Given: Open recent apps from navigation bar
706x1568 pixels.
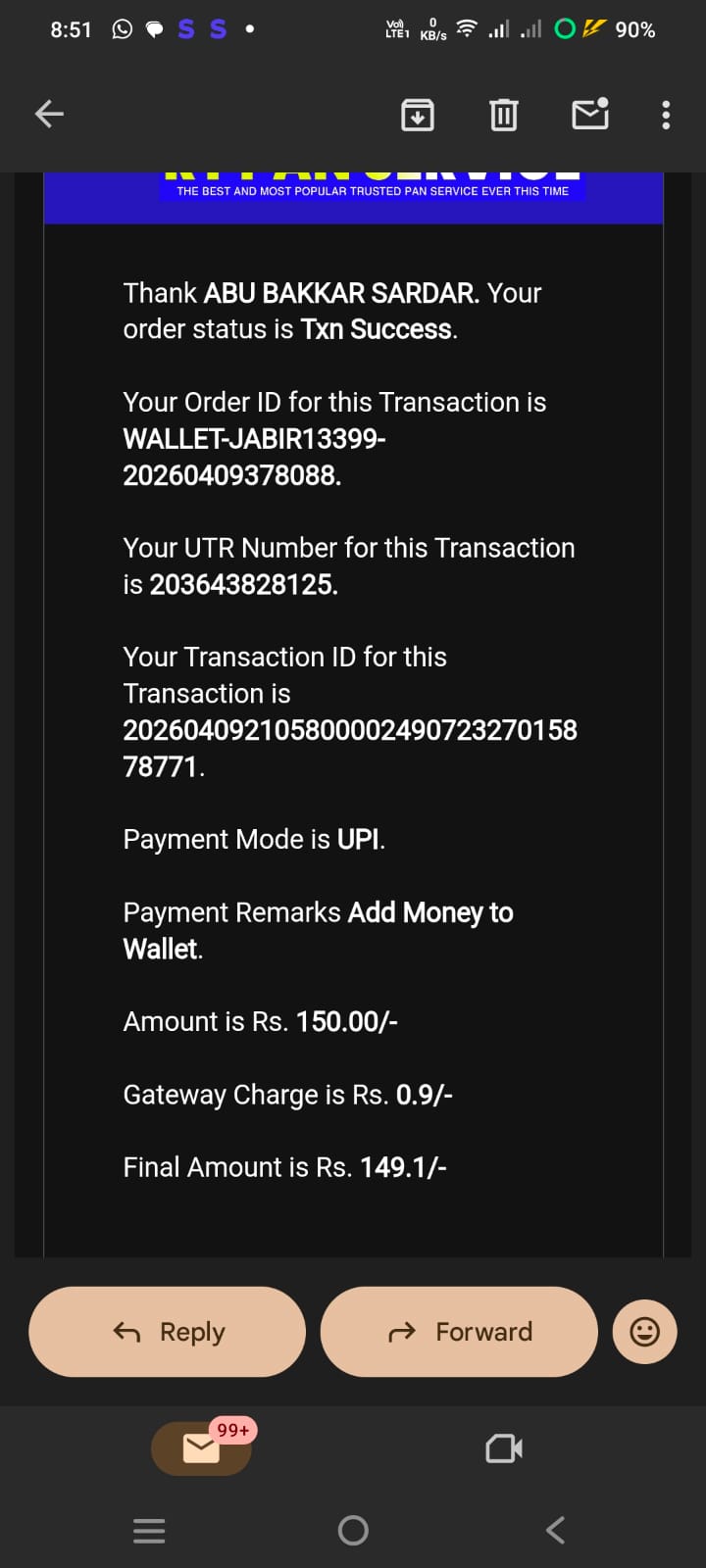Looking at the screenshot, I should [x=149, y=1530].
